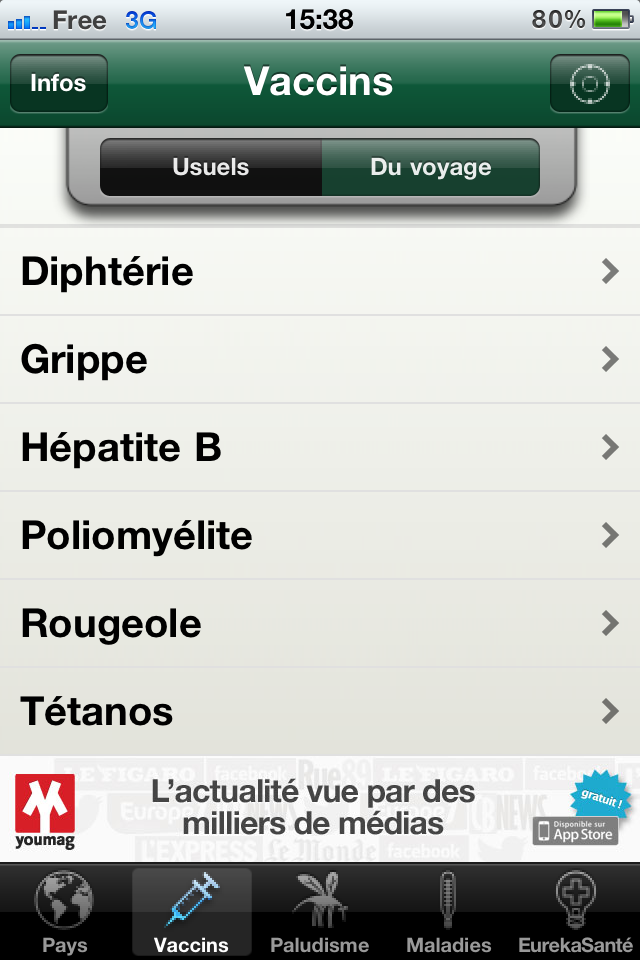Switch to the Paludisme tab
The image size is (640, 960).
[320, 912]
